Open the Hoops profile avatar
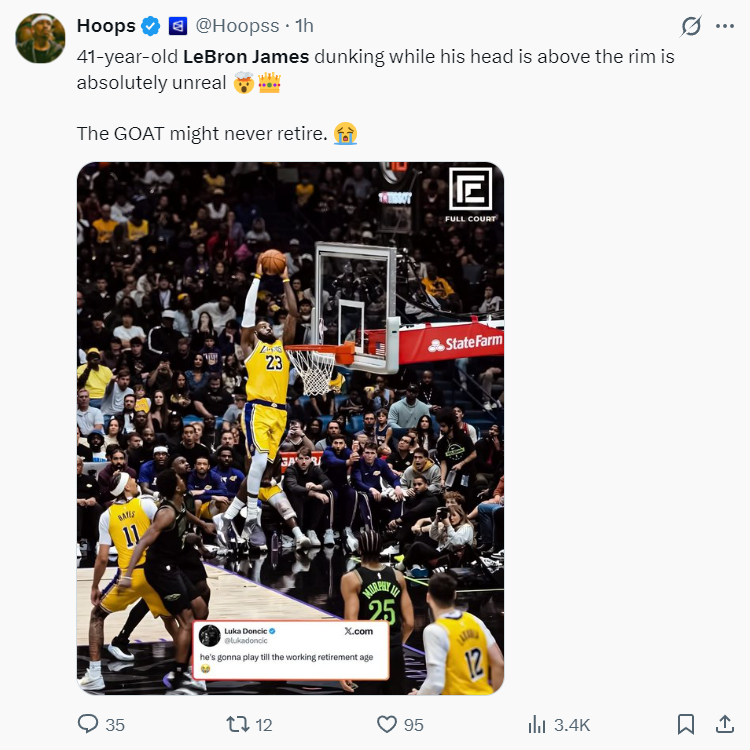 point(41,39)
